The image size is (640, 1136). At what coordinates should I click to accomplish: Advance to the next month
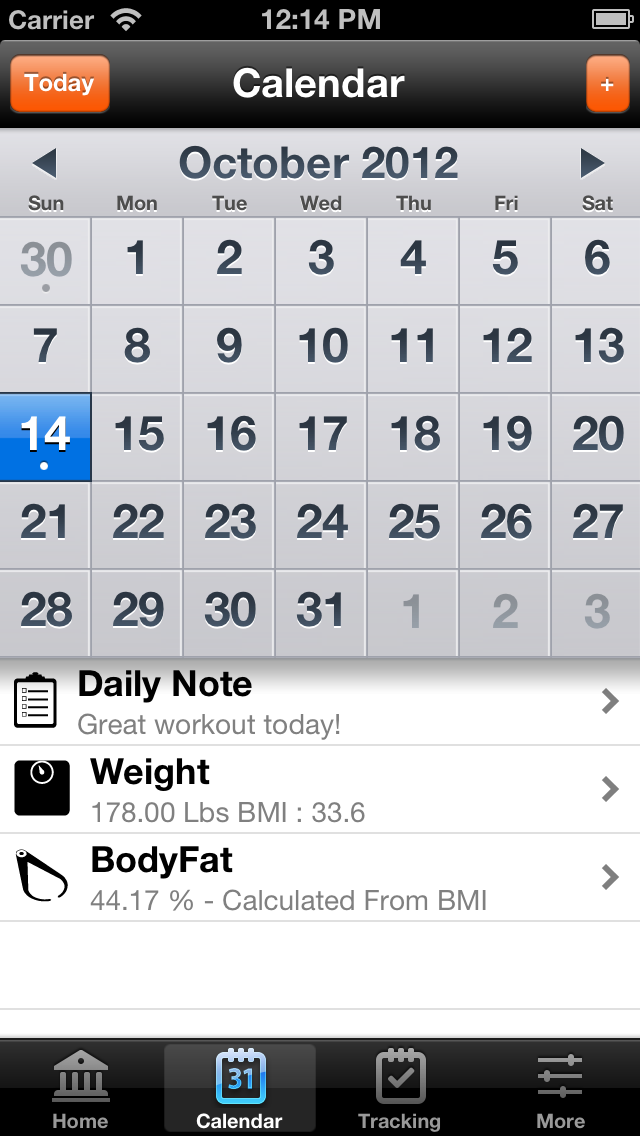point(592,163)
